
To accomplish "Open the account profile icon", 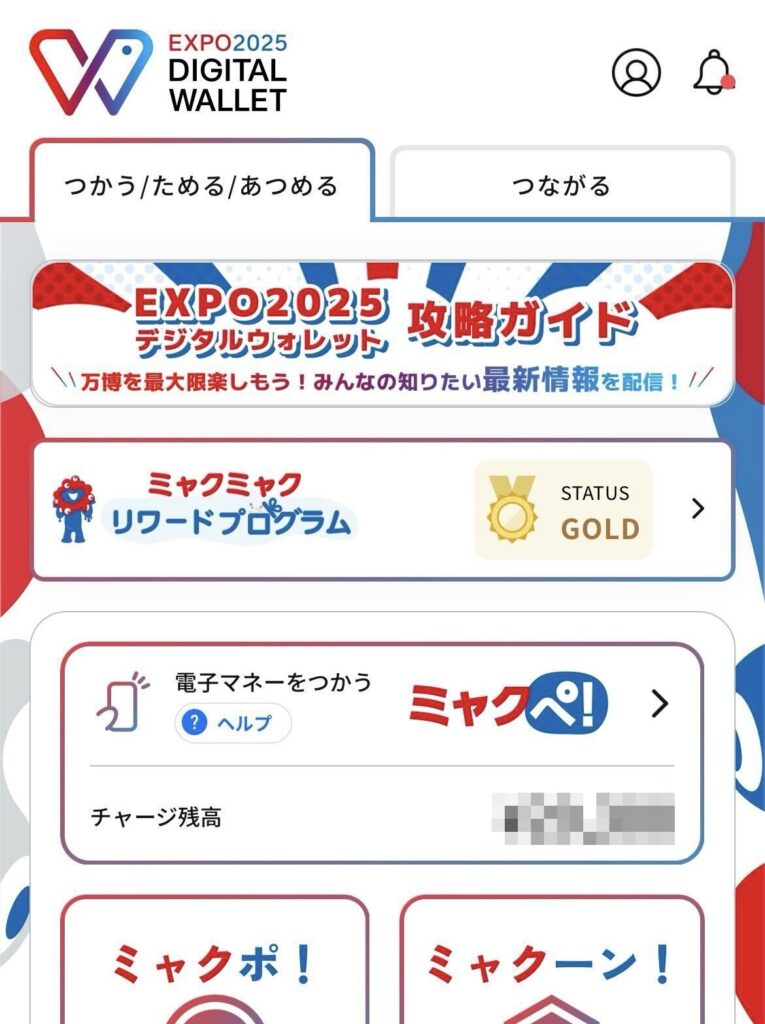I will [636, 72].
